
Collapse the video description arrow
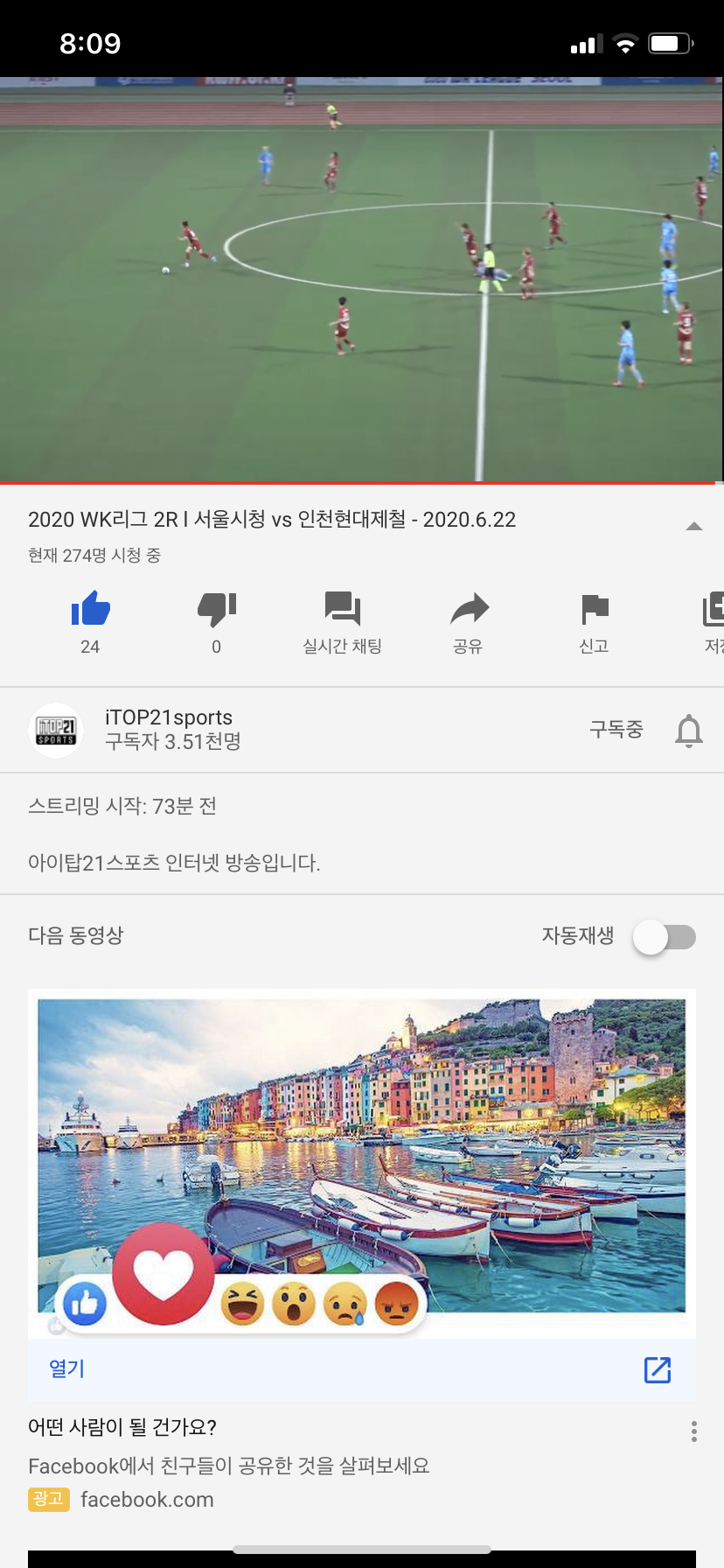click(x=693, y=527)
